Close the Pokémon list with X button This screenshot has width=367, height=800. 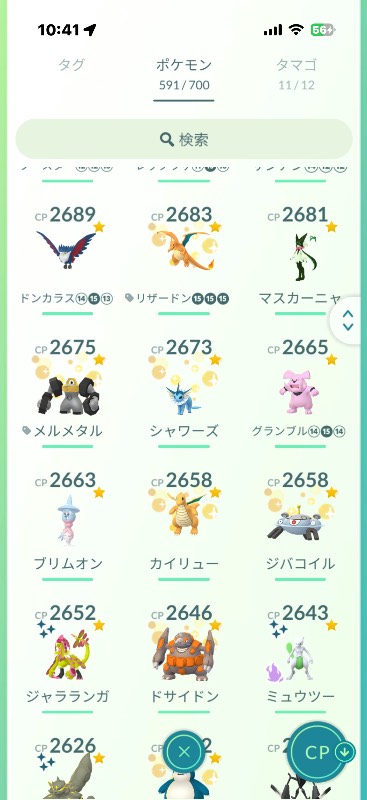185,752
